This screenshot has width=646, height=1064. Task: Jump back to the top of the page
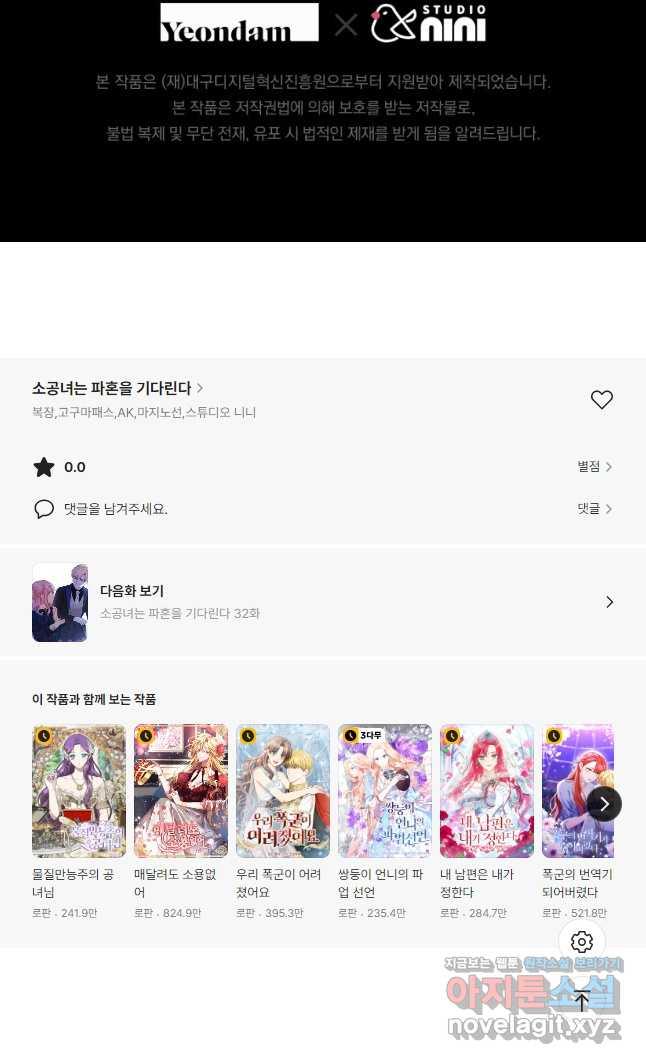[582, 1000]
